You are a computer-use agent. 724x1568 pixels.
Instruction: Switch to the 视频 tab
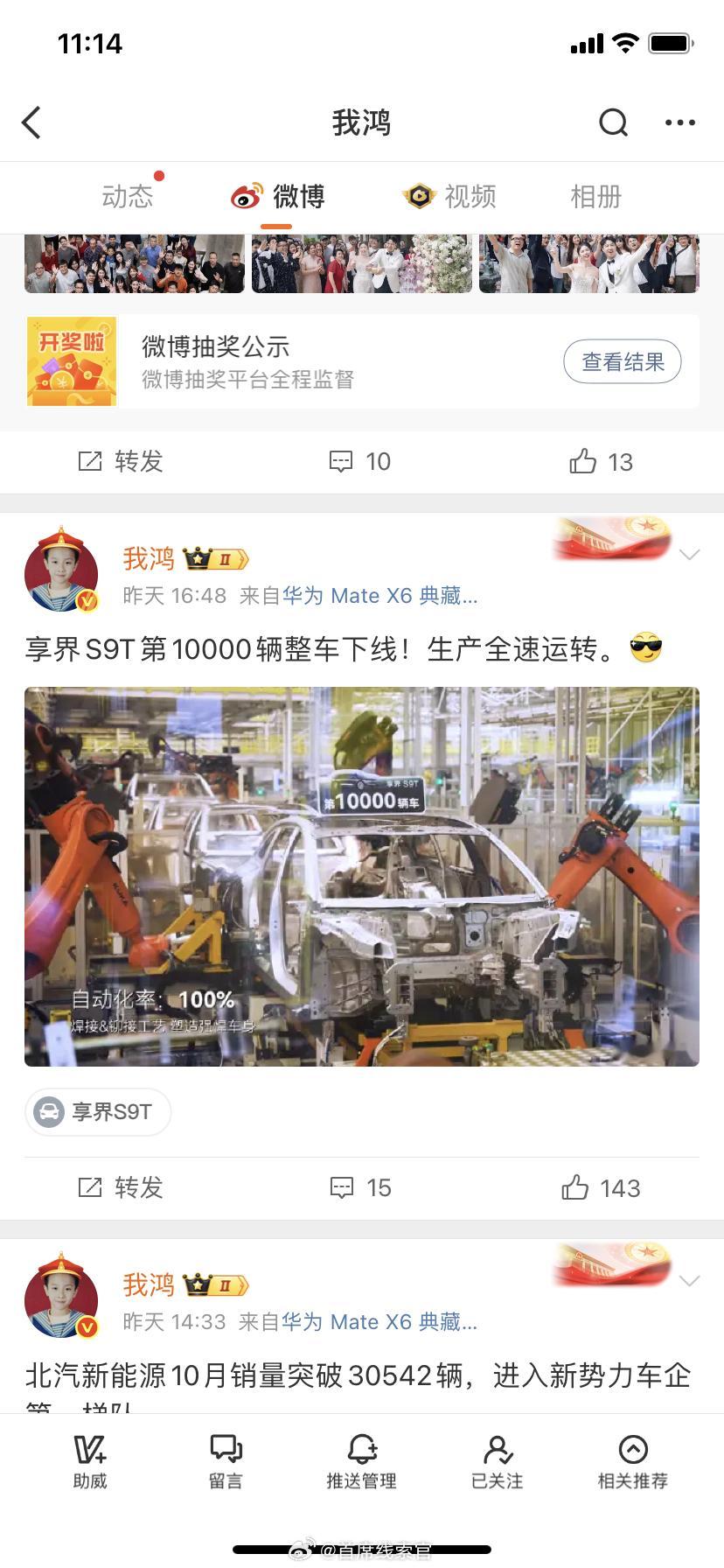pyautogui.click(x=451, y=197)
